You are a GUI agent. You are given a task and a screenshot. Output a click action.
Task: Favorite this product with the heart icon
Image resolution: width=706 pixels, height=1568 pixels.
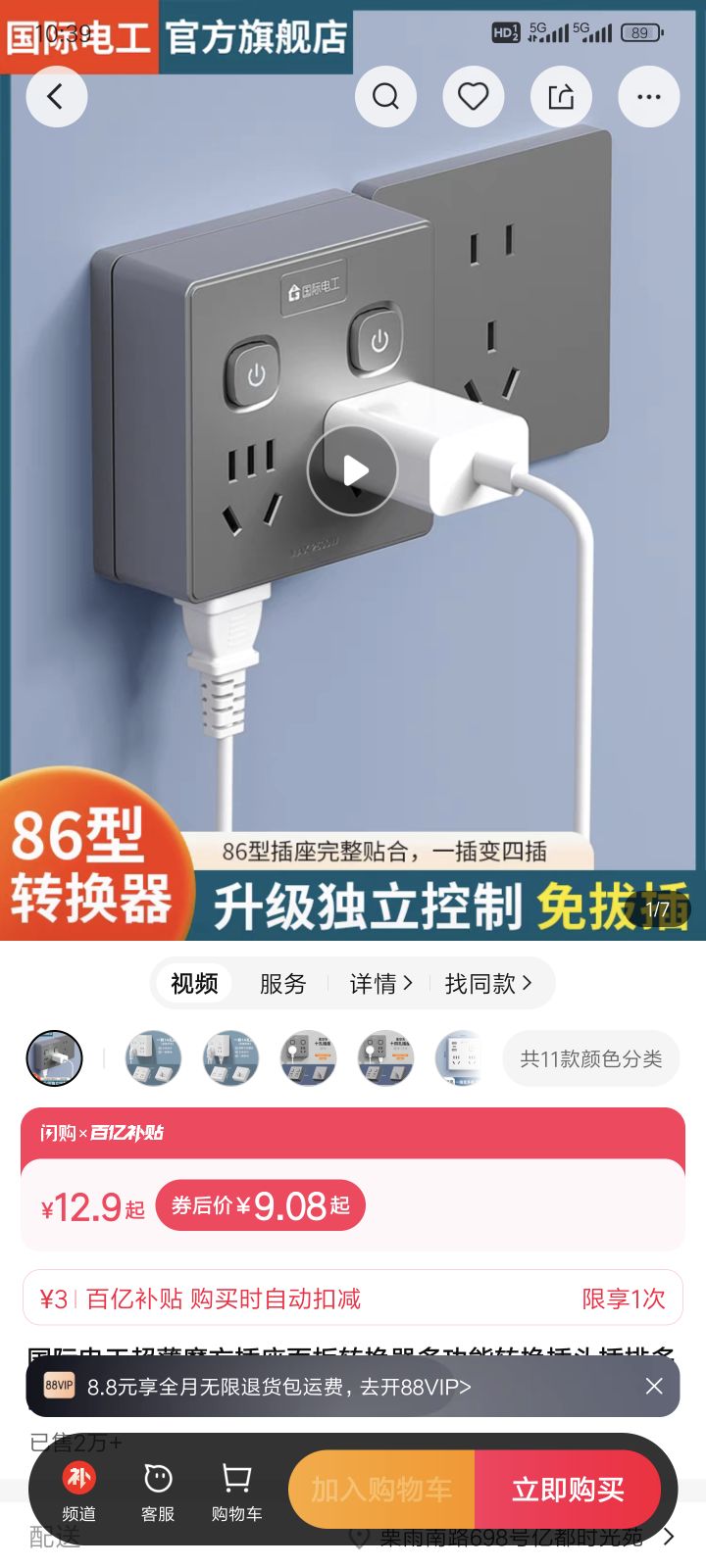click(474, 96)
